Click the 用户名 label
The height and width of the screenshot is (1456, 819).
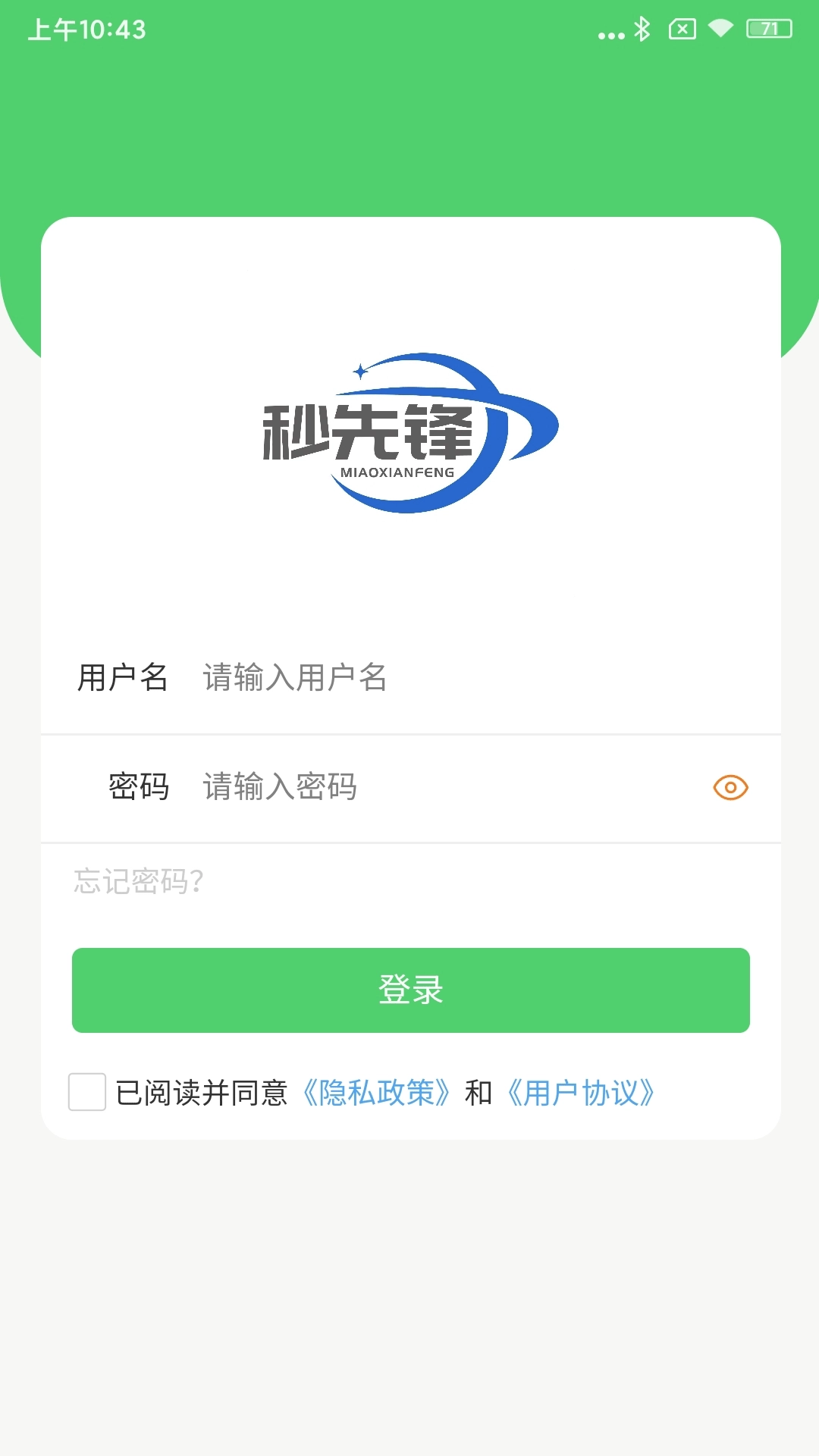click(x=124, y=680)
